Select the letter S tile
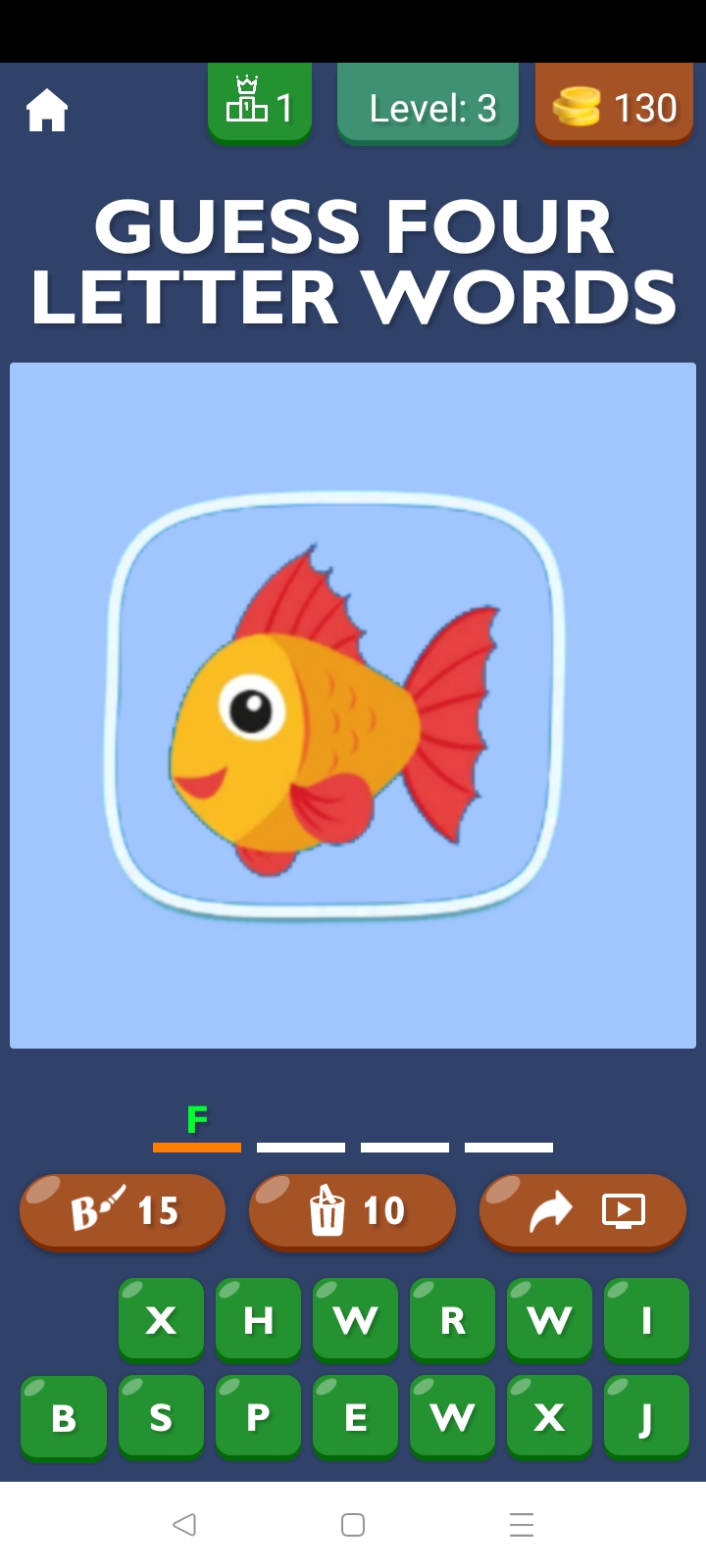 click(x=161, y=1418)
